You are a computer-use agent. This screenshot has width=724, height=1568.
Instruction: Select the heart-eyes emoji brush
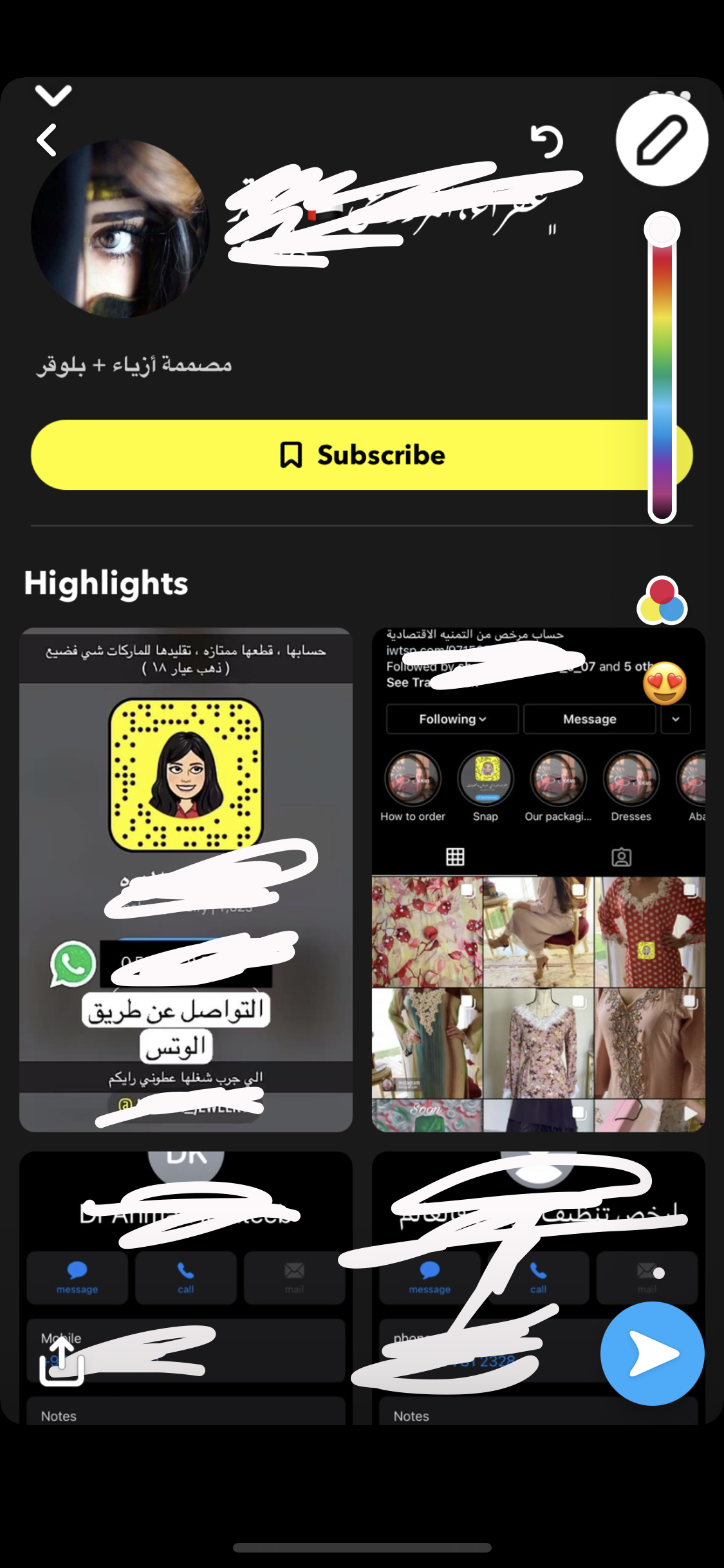point(665,683)
